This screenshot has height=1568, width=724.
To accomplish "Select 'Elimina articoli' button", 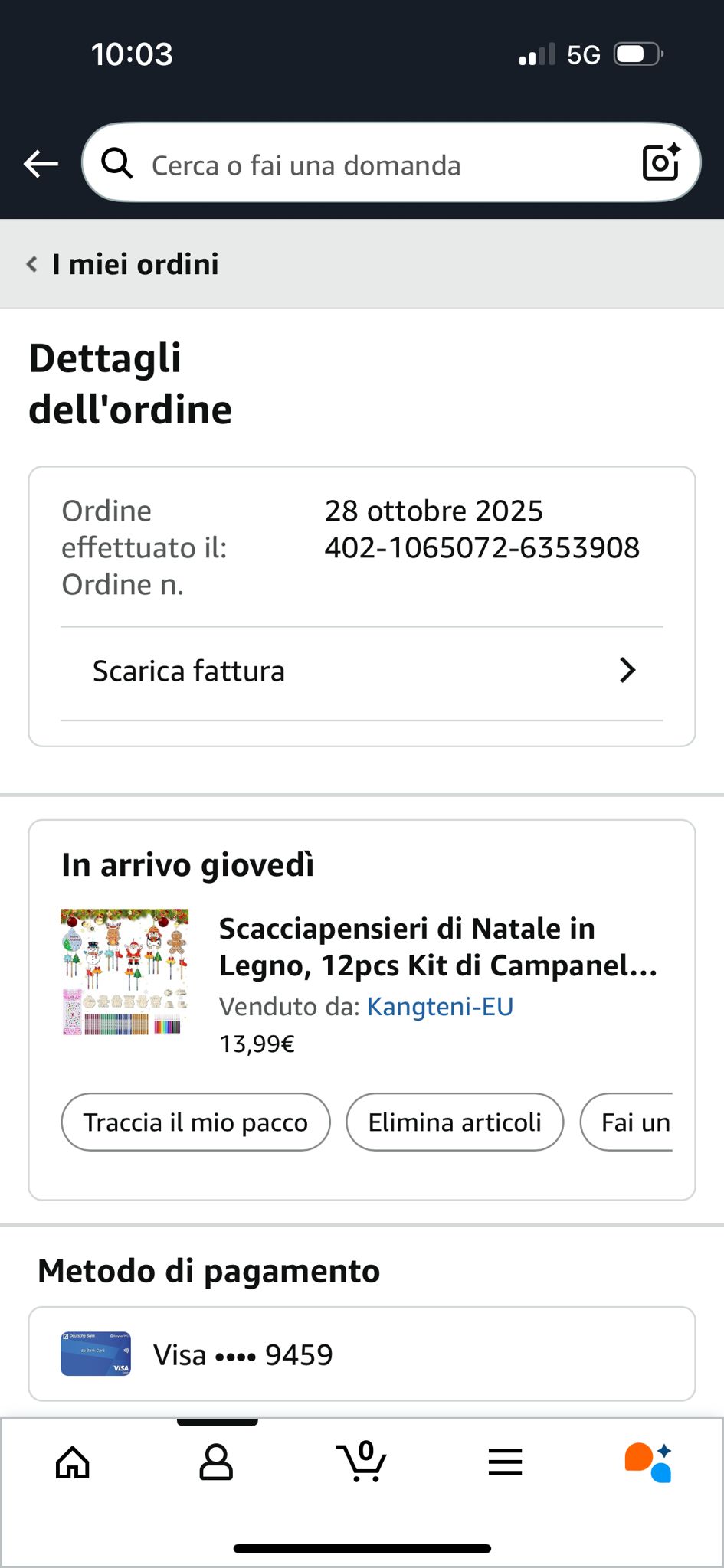I will pos(454,1122).
